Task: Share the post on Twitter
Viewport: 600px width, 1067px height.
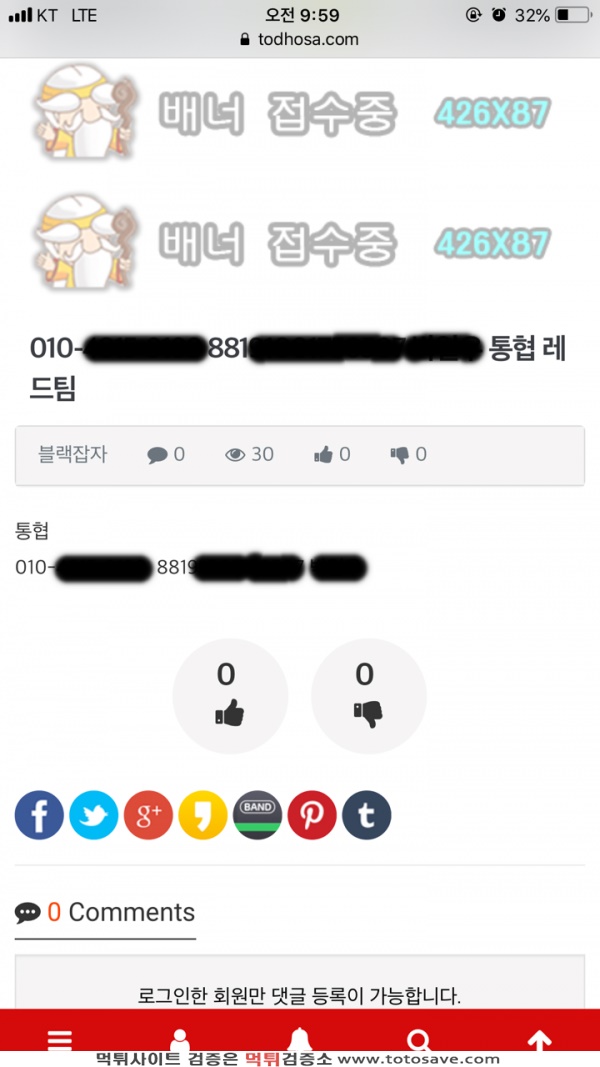Action: coord(94,815)
